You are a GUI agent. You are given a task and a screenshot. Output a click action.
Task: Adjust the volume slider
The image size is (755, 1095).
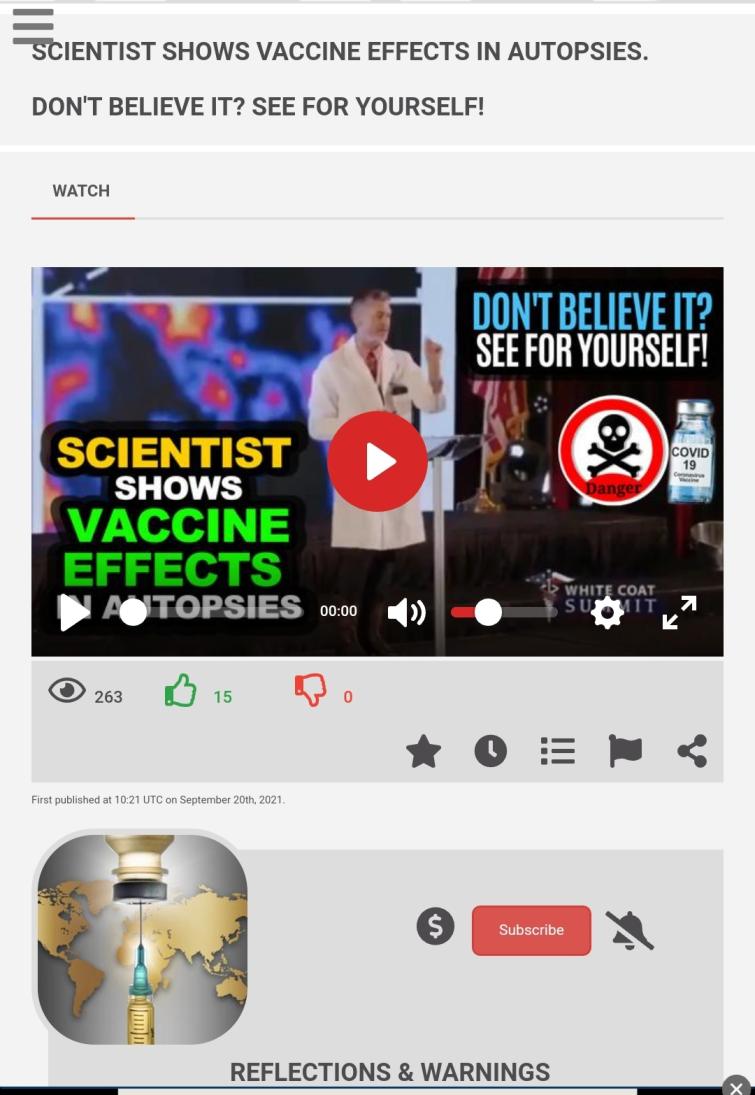pyautogui.click(x=488, y=612)
